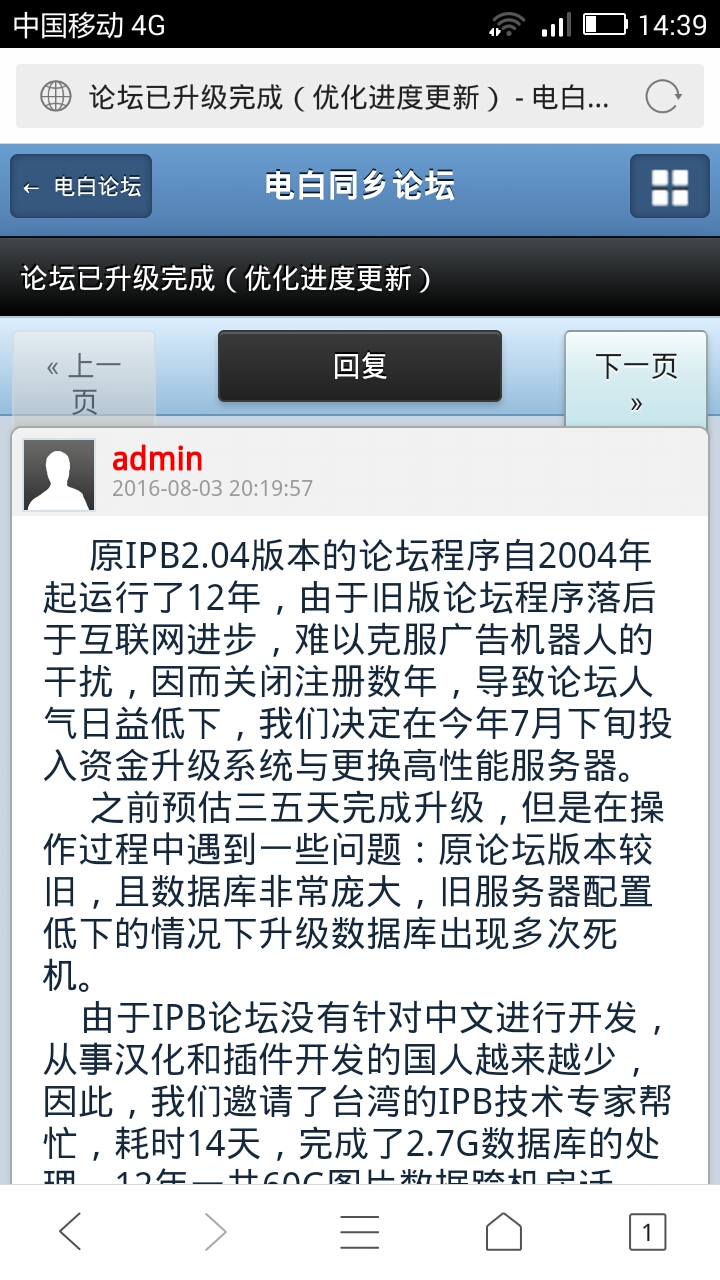Reload the current page

pos(662,97)
